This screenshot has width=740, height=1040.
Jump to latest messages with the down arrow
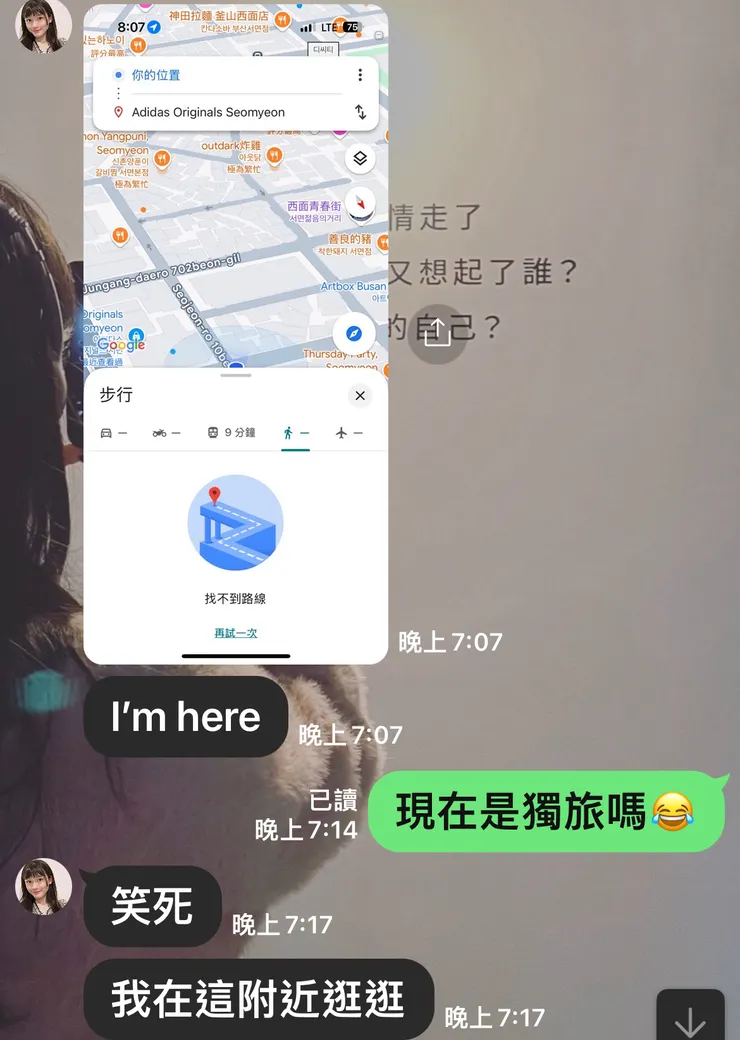[690, 1019]
